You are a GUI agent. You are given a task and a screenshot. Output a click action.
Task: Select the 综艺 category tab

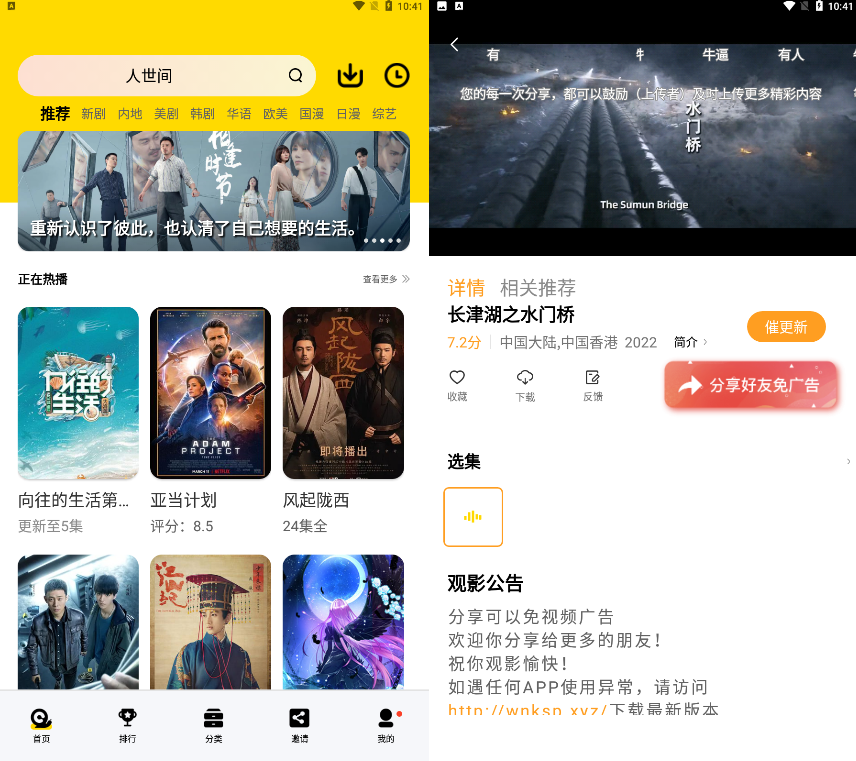click(x=384, y=114)
